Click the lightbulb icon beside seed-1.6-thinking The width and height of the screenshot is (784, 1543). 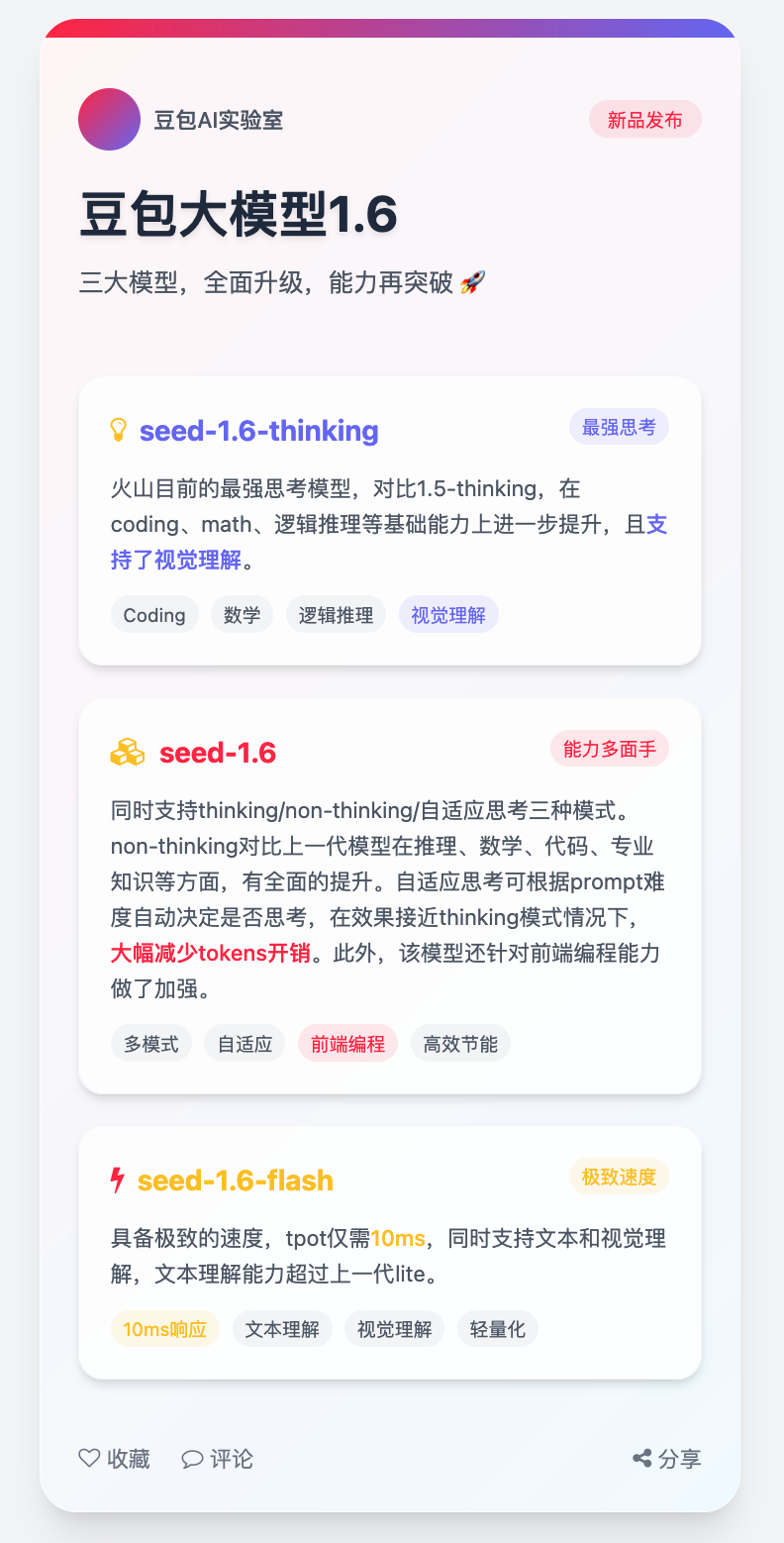[x=120, y=431]
